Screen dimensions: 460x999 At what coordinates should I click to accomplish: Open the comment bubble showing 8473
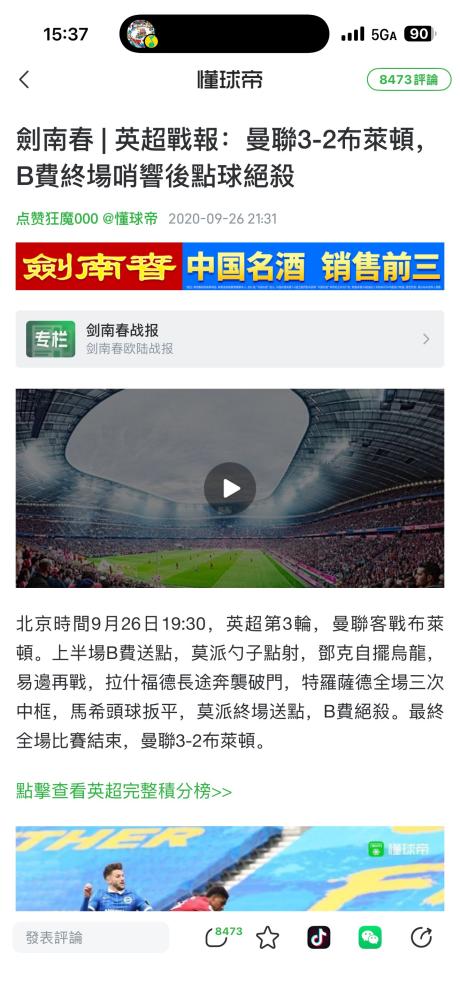(222, 937)
